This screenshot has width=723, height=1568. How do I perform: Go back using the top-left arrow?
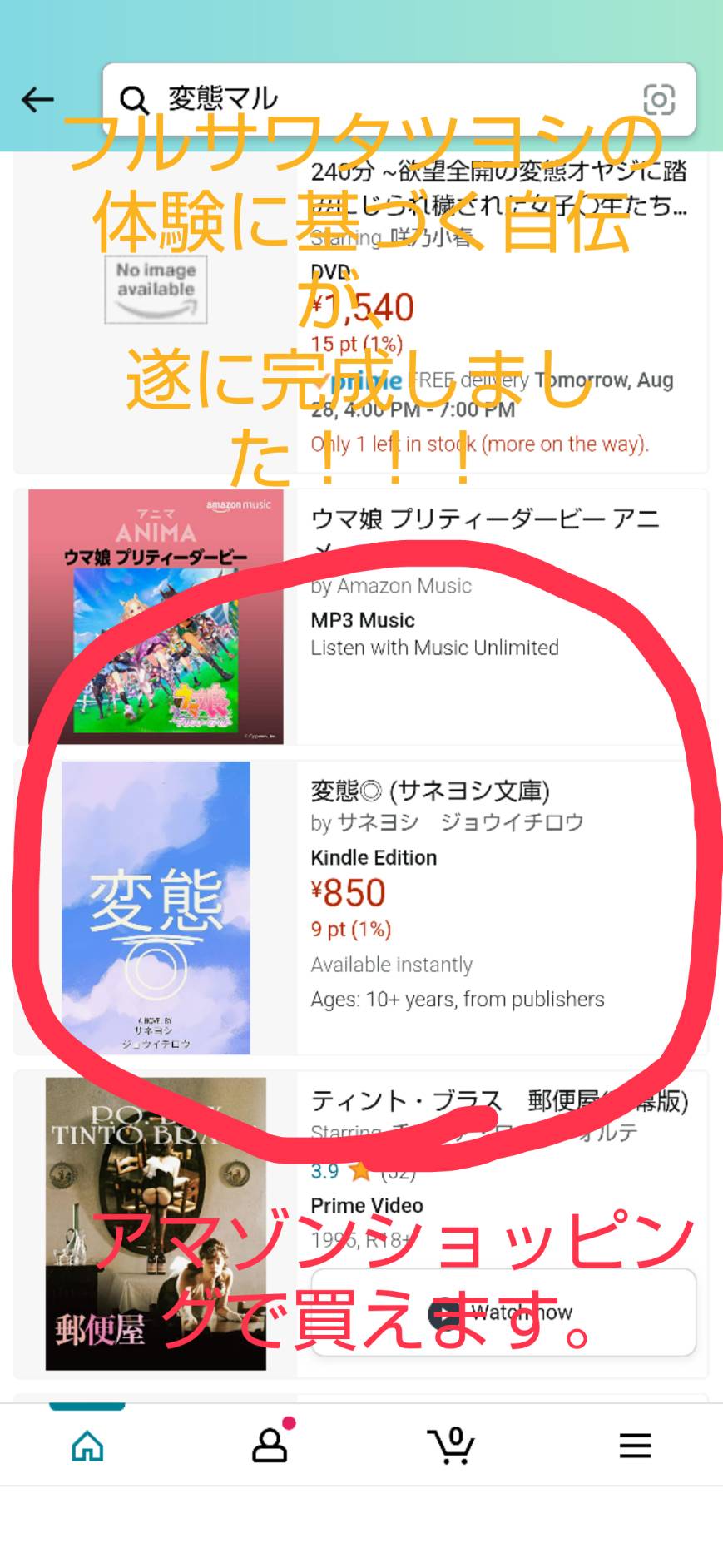tap(37, 100)
